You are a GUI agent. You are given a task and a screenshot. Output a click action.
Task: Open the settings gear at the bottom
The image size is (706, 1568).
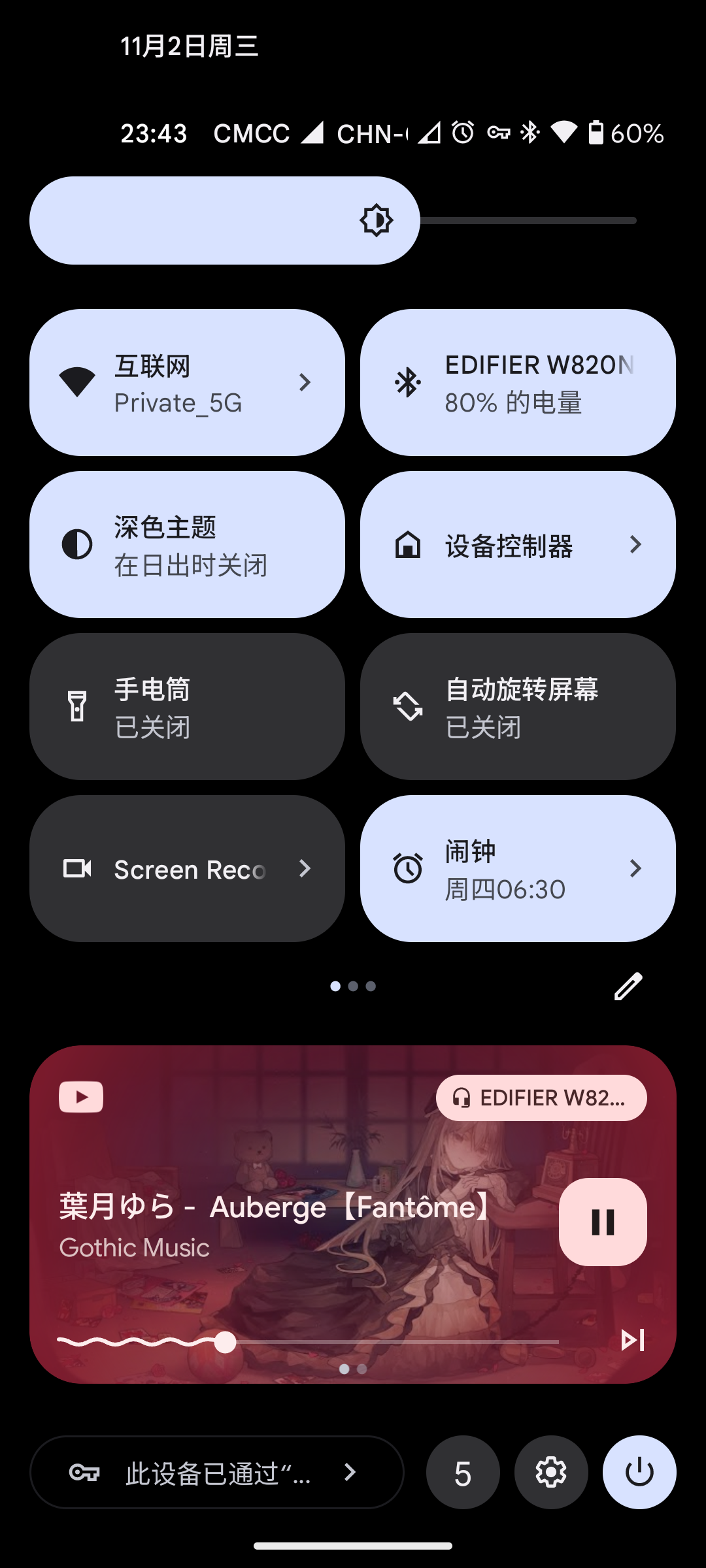[x=551, y=1473]
